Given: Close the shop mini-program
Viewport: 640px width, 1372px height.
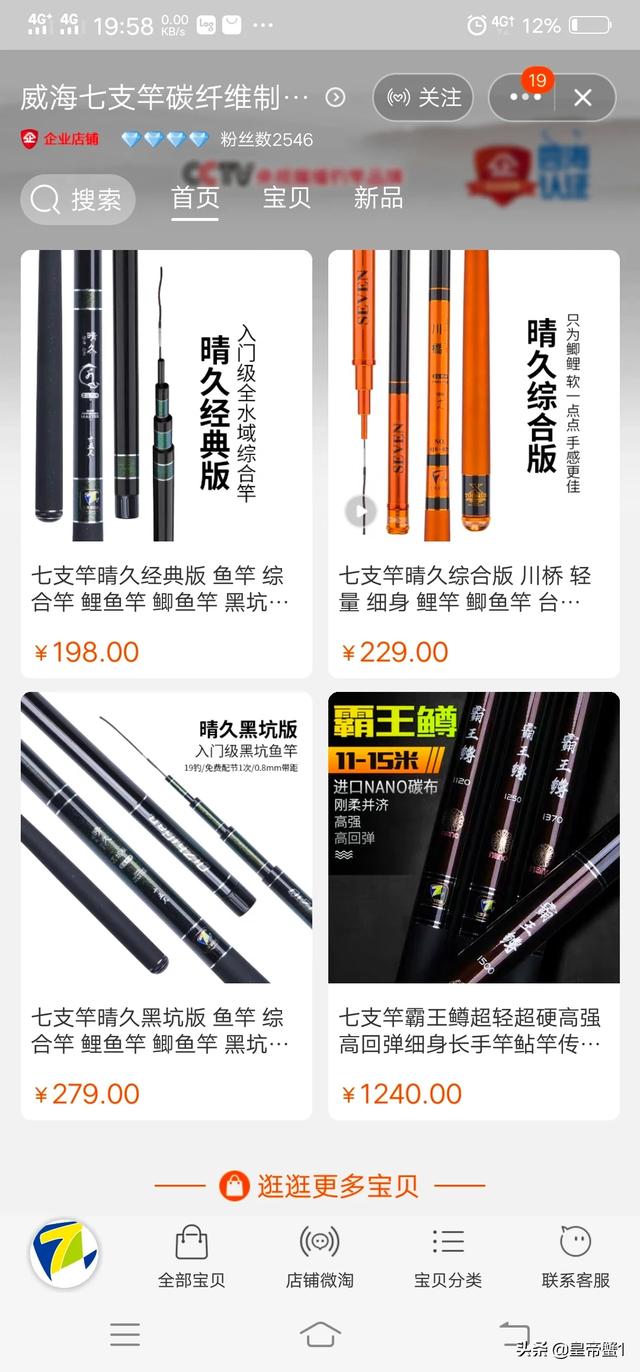Looking at the screenshot, I should pos(583,98).
